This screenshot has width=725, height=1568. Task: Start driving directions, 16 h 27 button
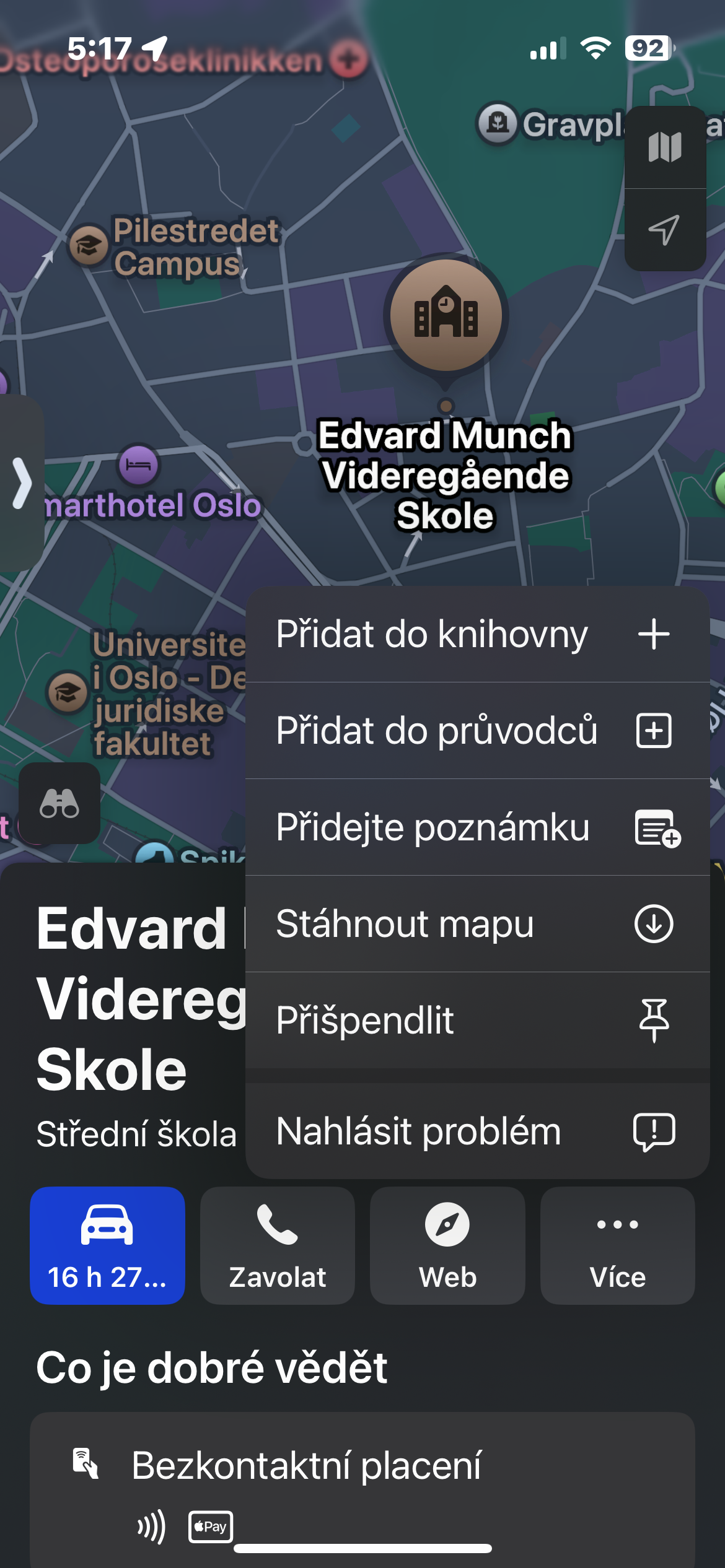[107, 1245]
